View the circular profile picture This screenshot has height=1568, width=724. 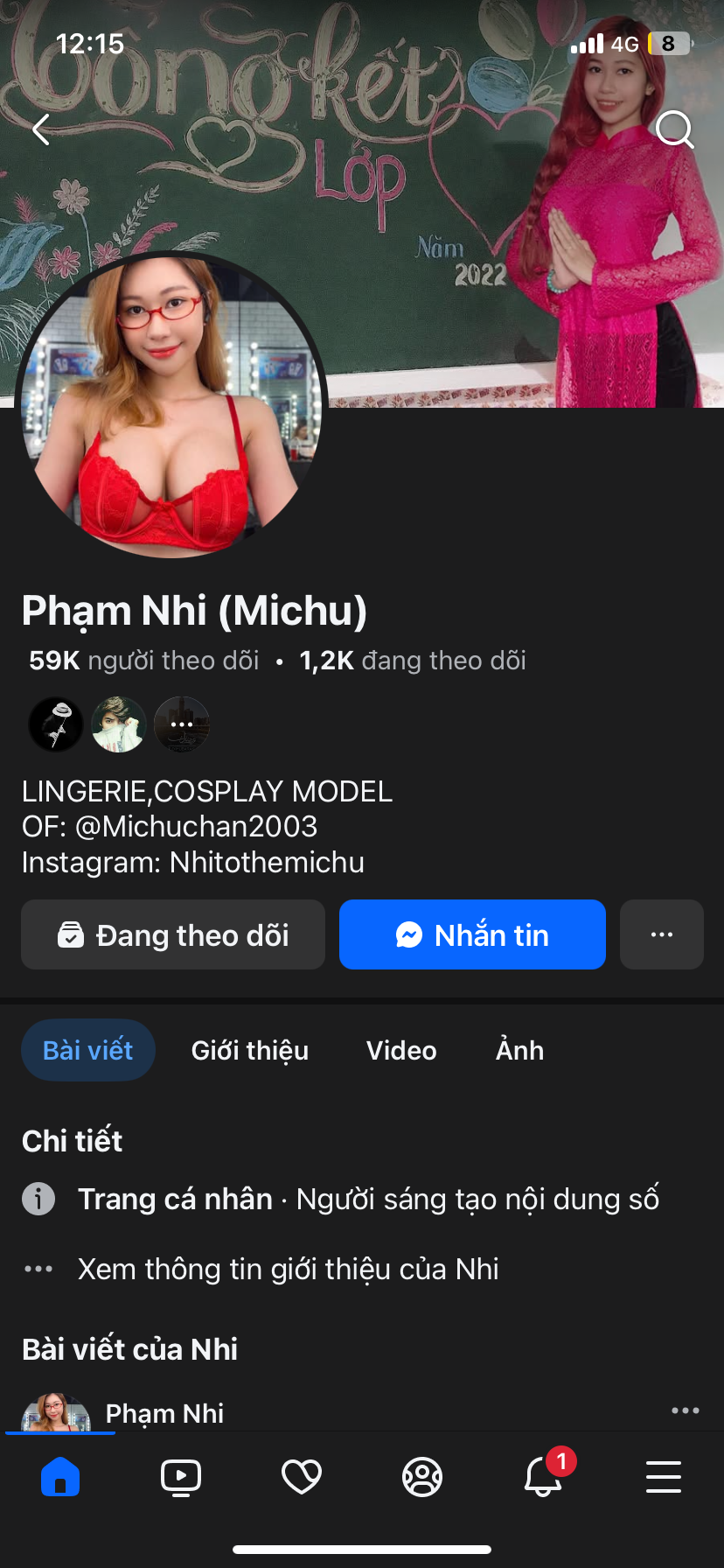[x=171, y=404]
